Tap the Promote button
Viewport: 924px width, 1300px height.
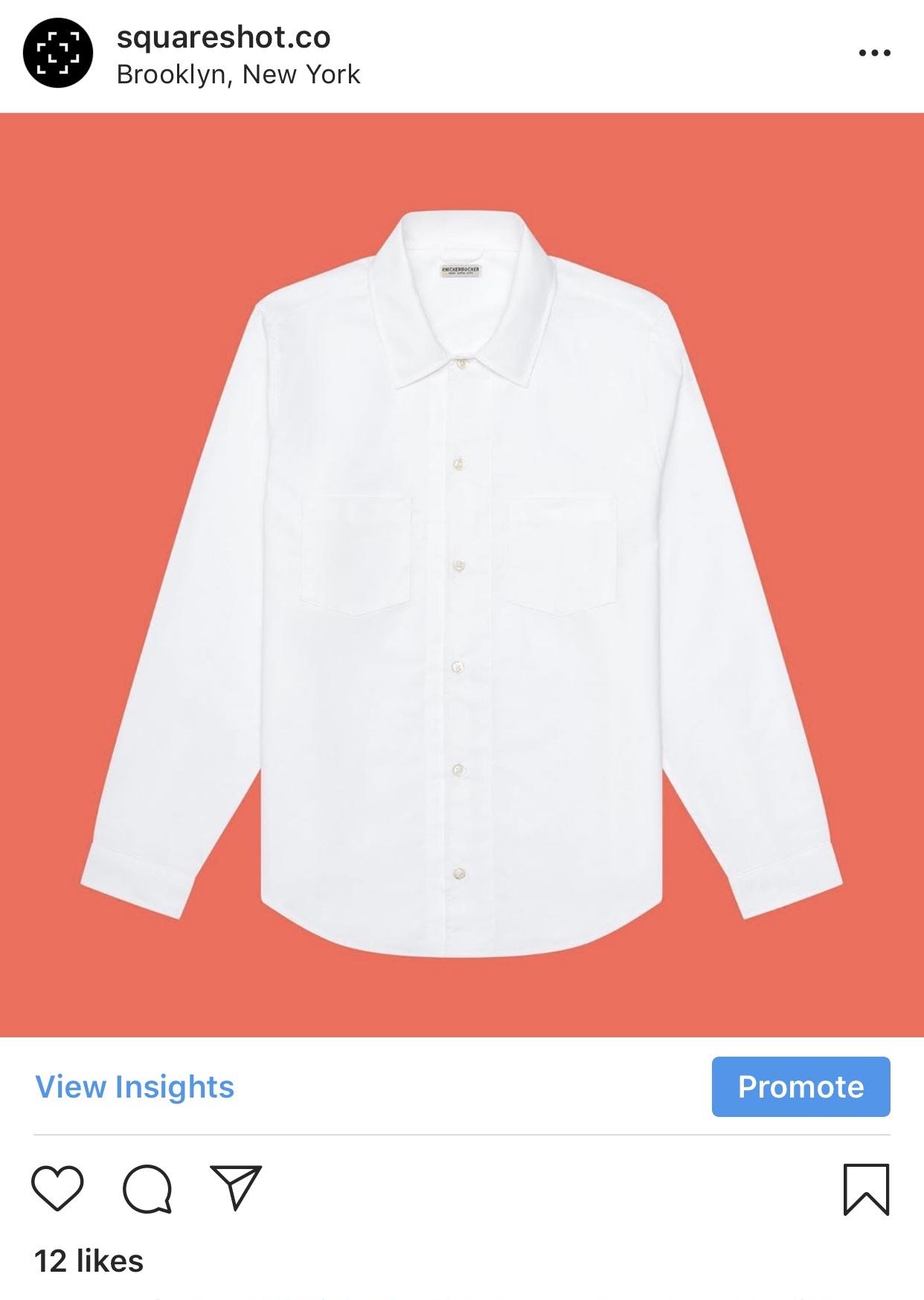(x=801, y=1086)
